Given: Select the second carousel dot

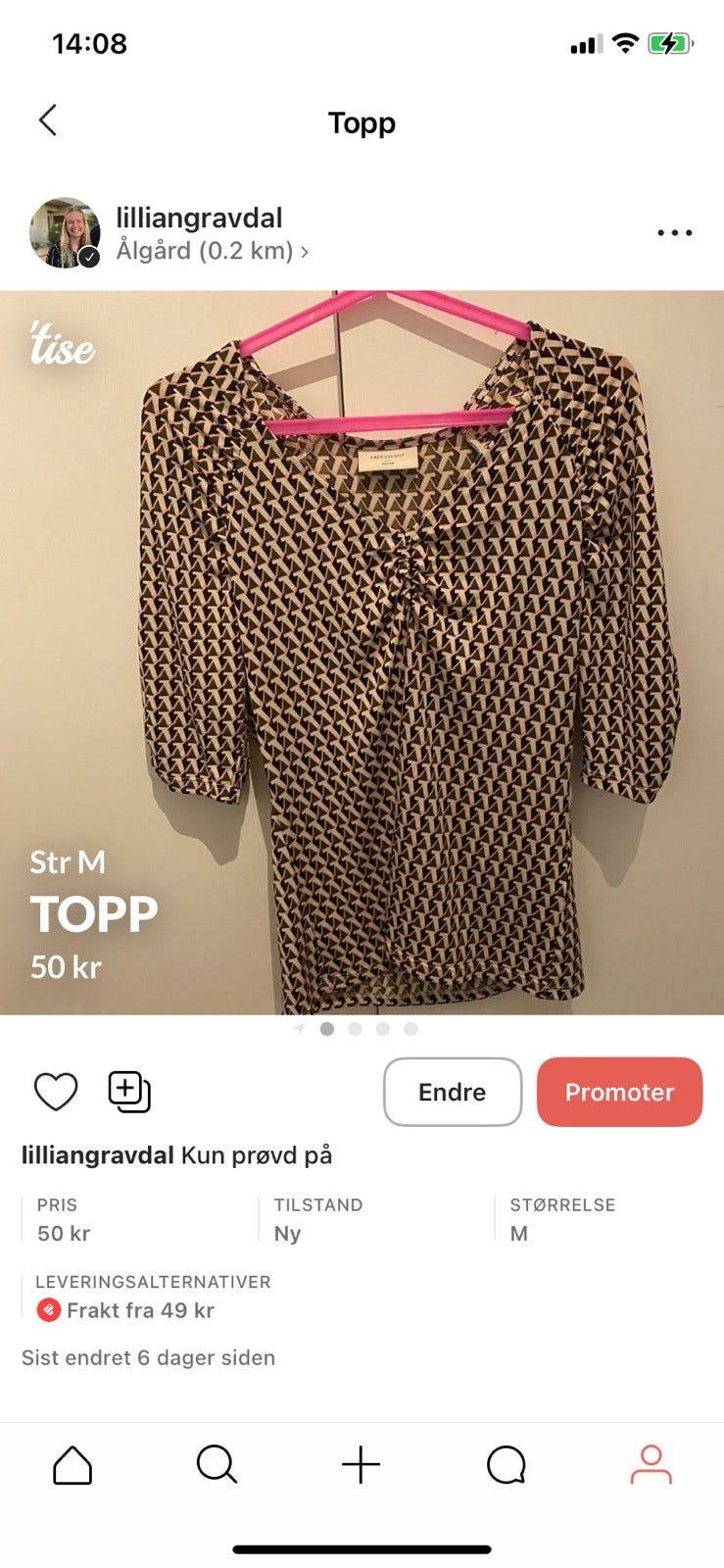Looking at the screenshot, I should pyautogui.click(x=355, y=1029).
